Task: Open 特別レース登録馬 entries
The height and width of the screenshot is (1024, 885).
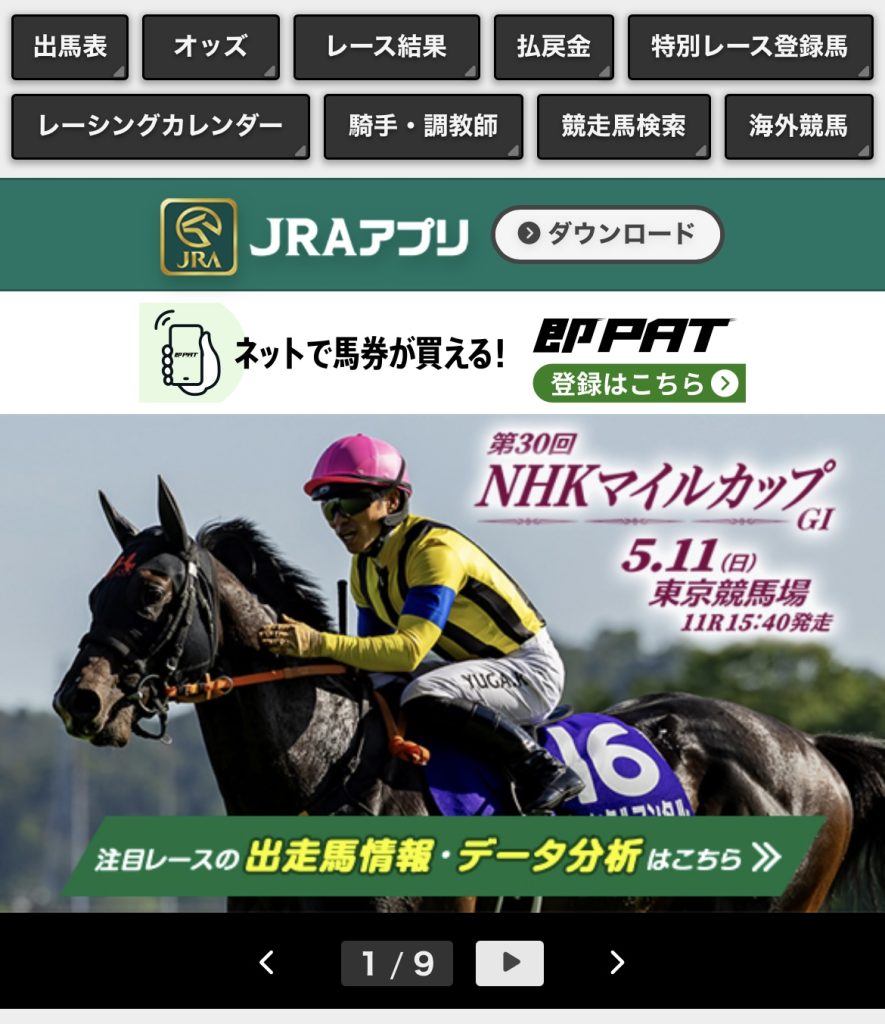Action: click(x=750, y=47)
